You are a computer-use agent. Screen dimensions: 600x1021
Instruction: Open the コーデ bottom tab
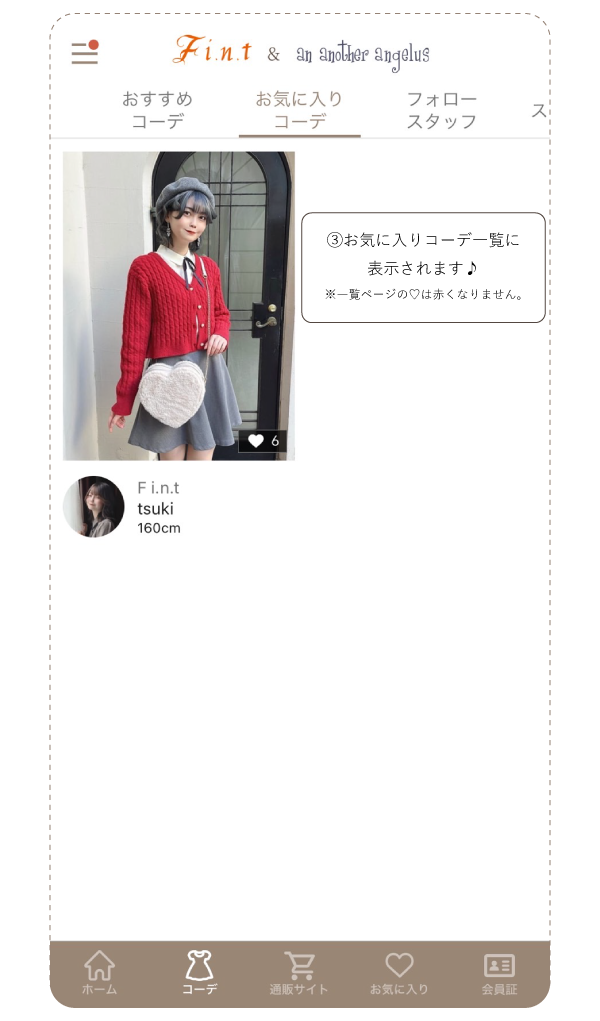[x=199, y=973]
